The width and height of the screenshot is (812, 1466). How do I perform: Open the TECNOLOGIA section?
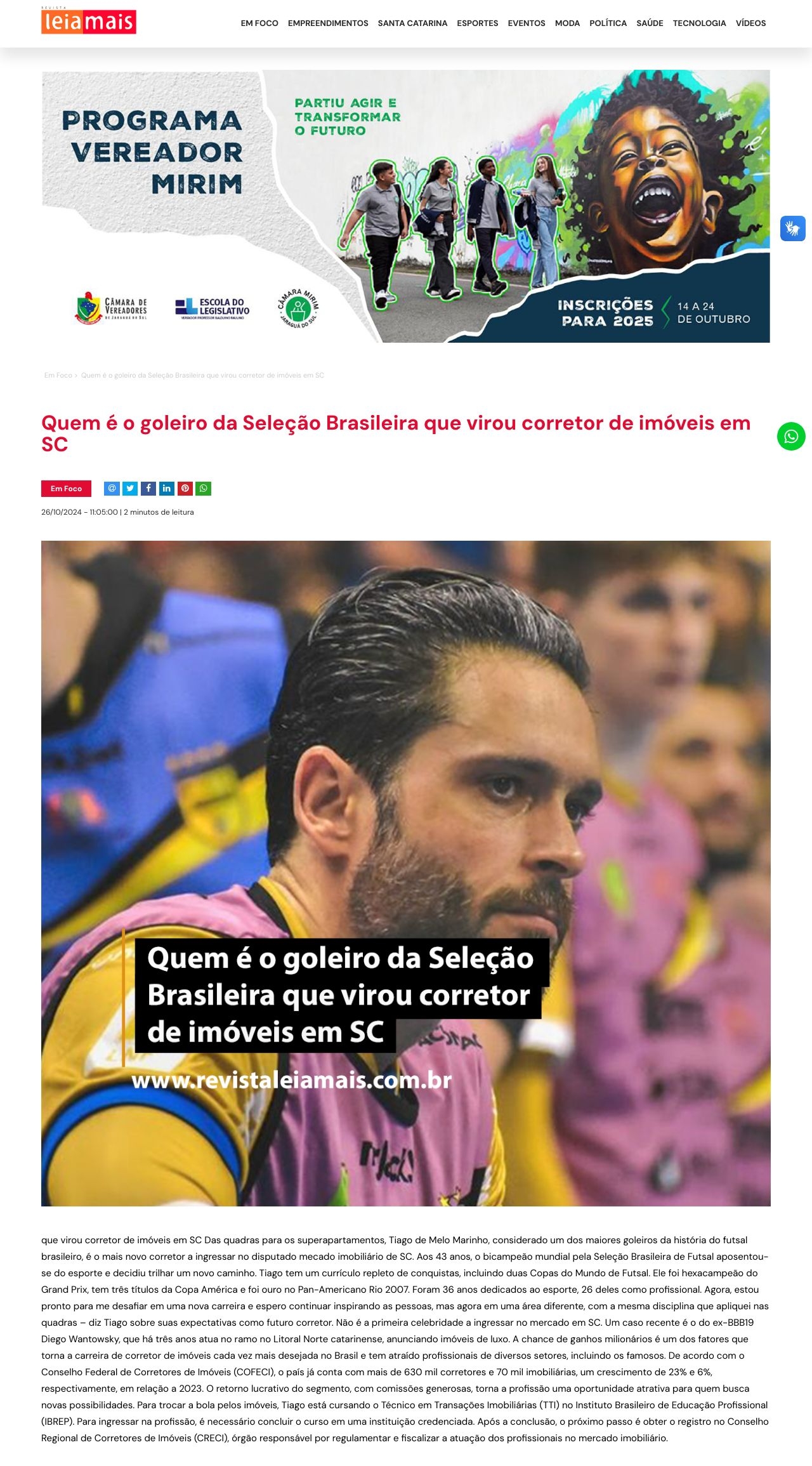pyautogui.click(x=699, y=23)
